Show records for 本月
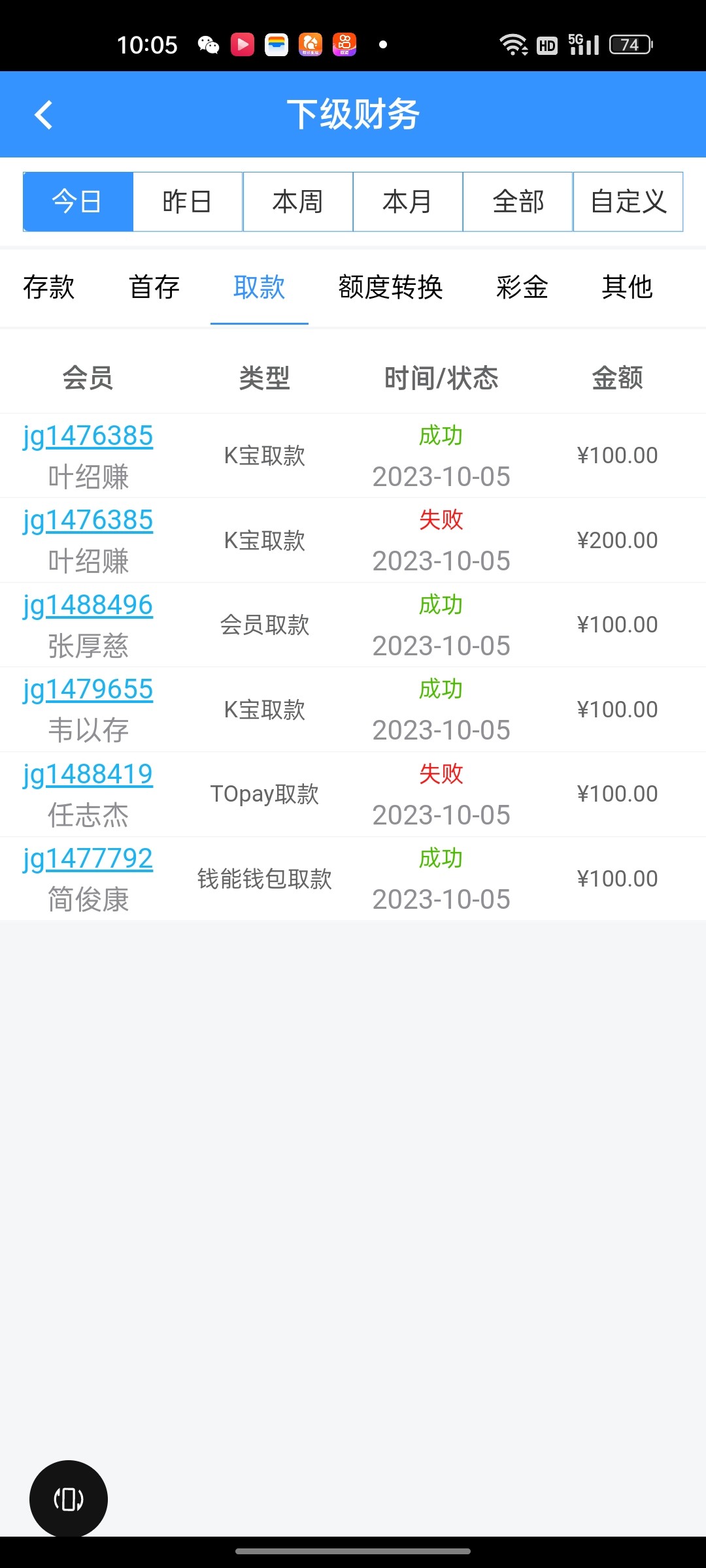 tap(408, 202)
